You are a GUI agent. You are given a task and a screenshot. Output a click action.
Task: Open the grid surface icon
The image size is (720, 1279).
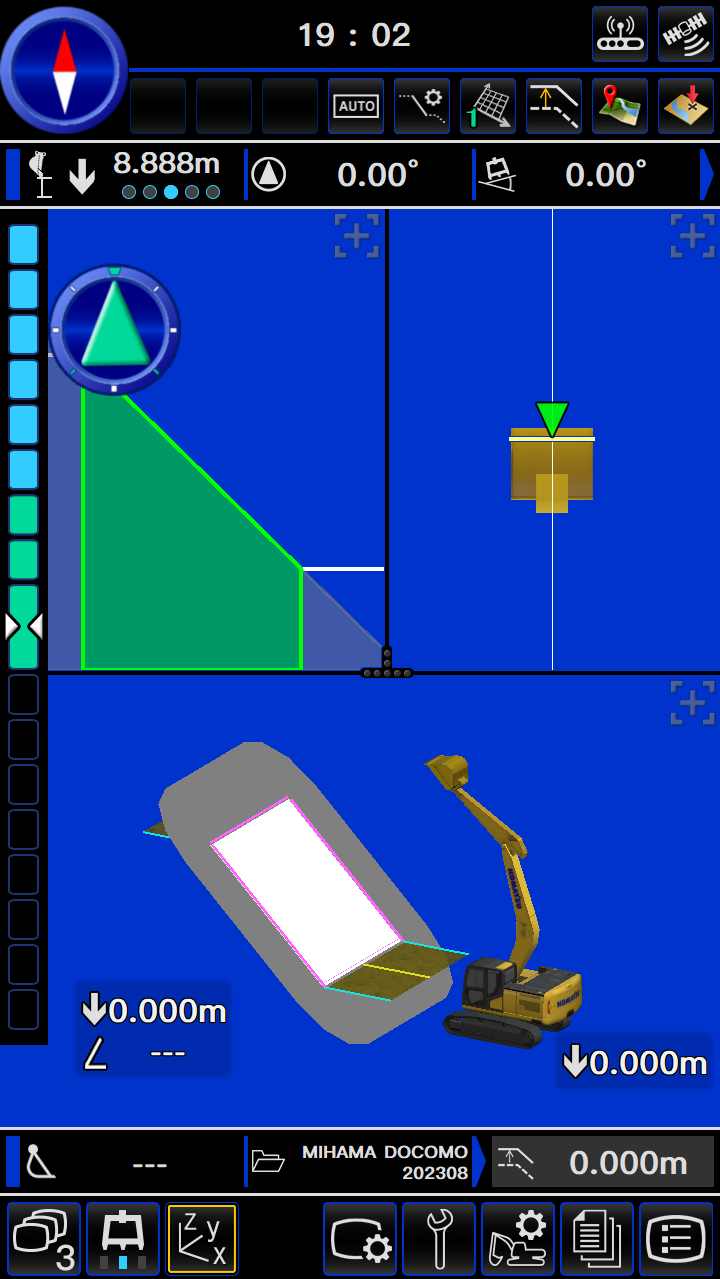pos(488,106)
